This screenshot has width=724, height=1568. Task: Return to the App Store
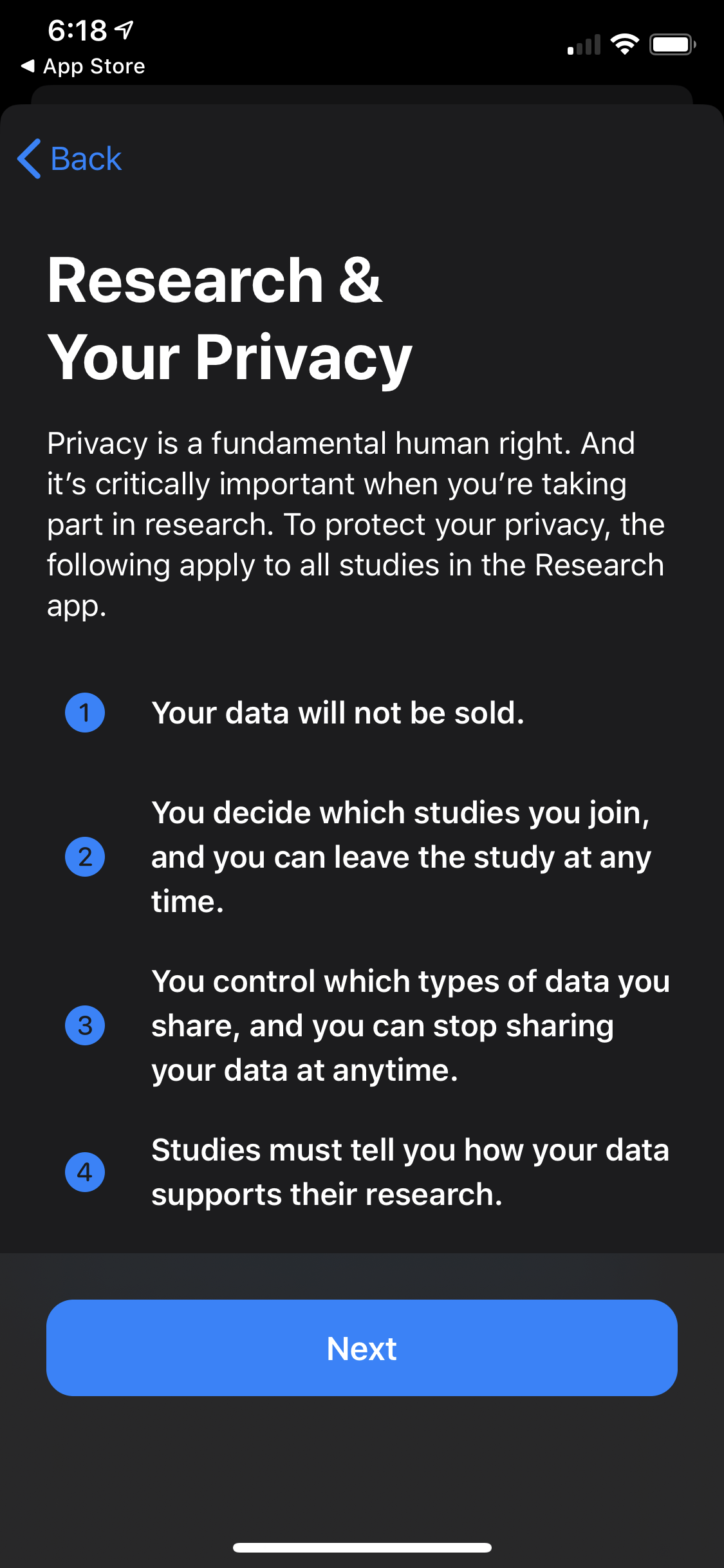point(84,66)
